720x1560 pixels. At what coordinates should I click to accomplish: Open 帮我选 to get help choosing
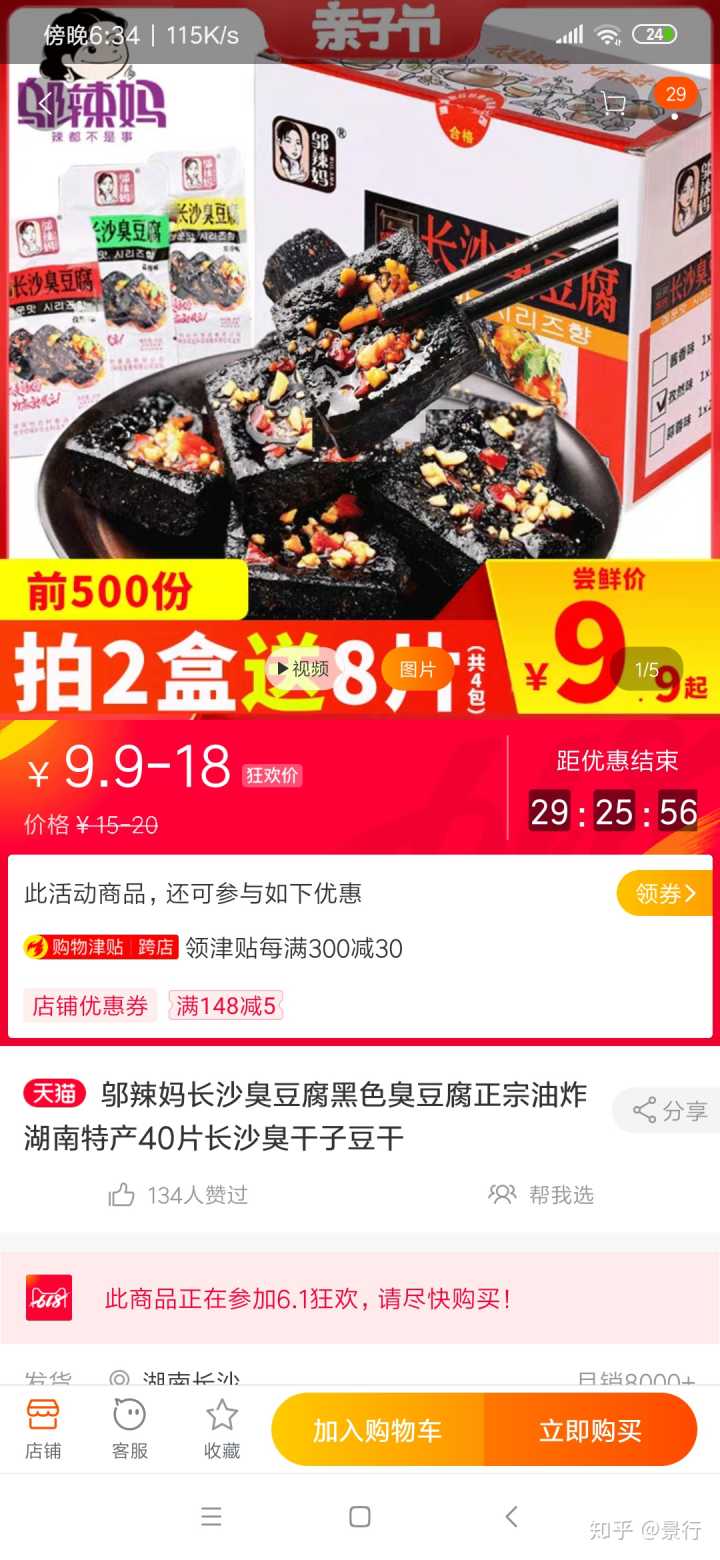coord(541,1195)
